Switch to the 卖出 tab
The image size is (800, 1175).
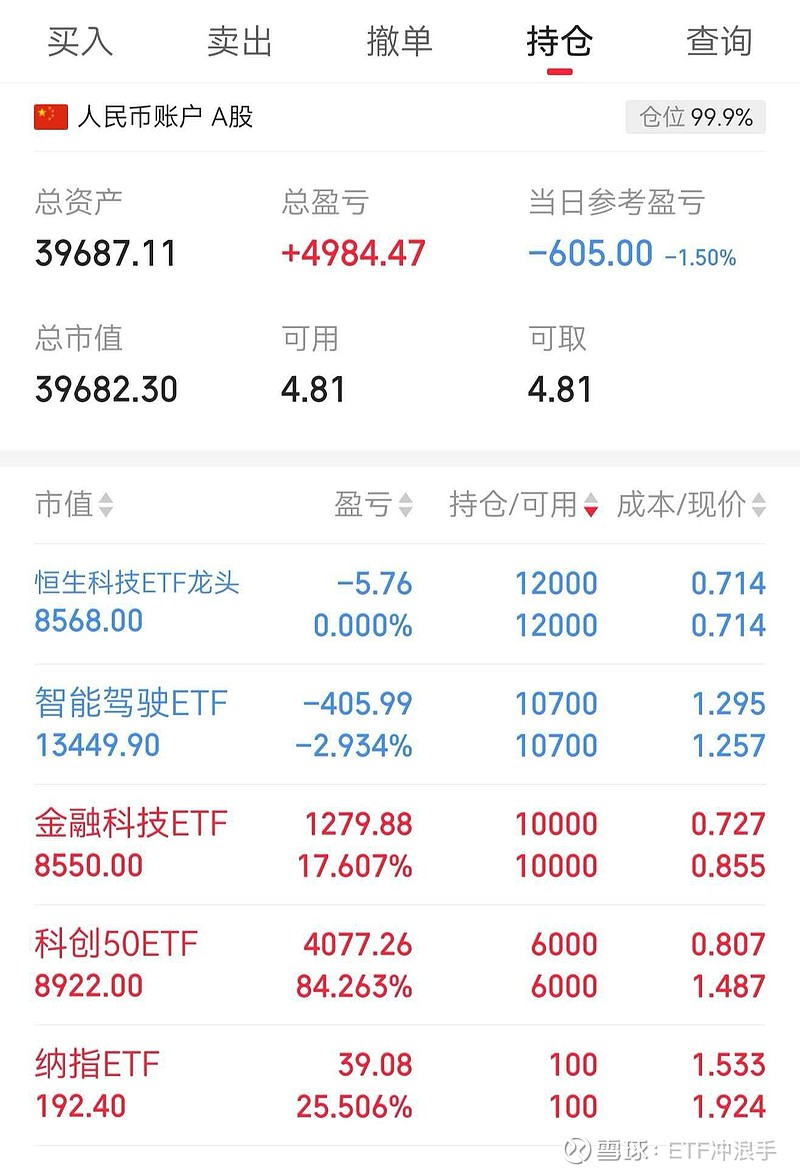coord(240,42)
